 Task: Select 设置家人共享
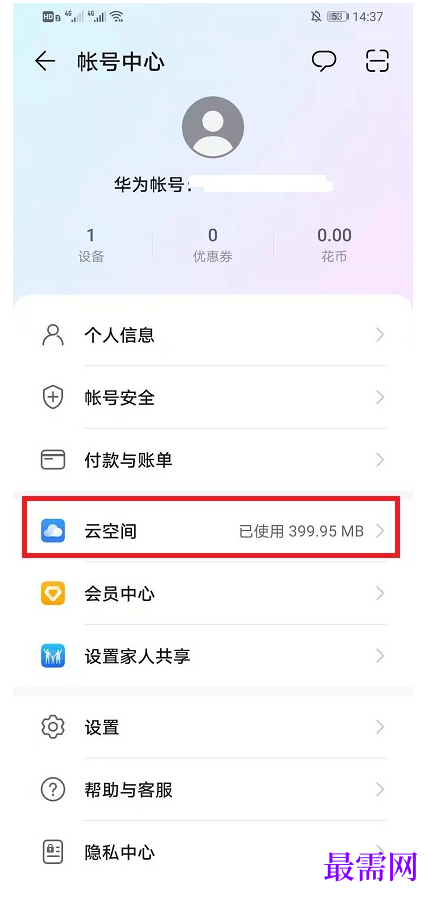(x=213, y=656)
